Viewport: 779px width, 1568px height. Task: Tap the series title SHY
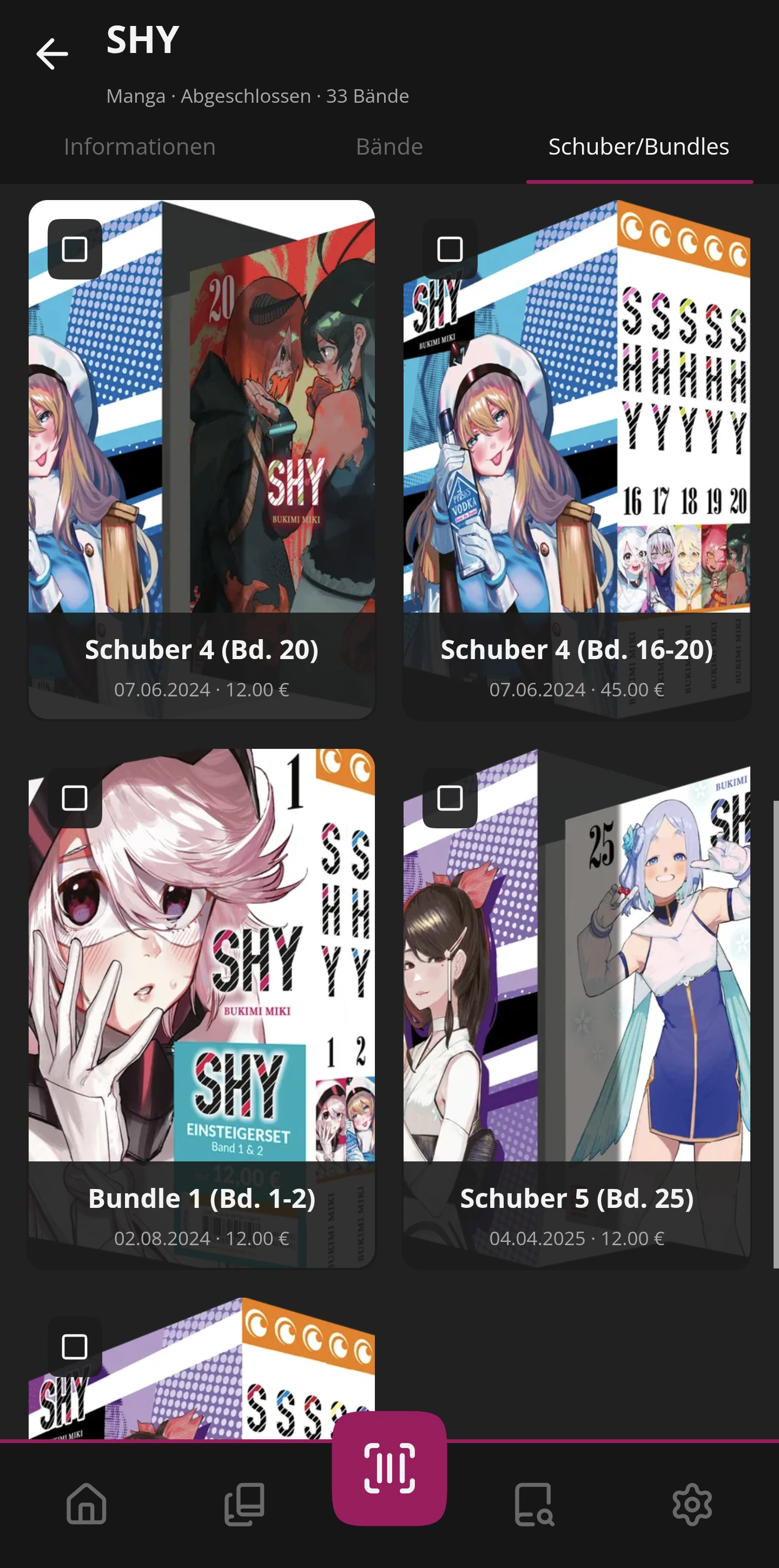[142, 39]
